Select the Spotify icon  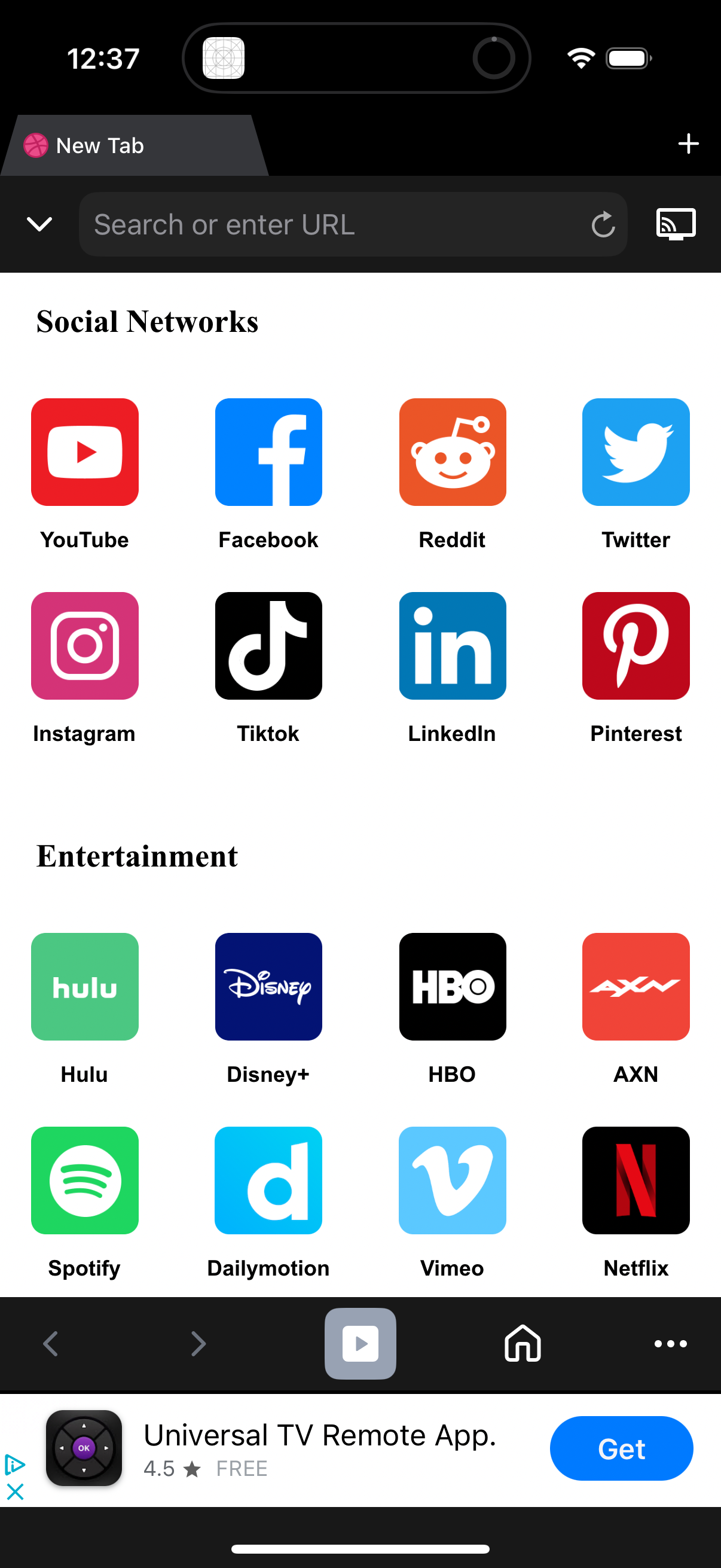84,1180
